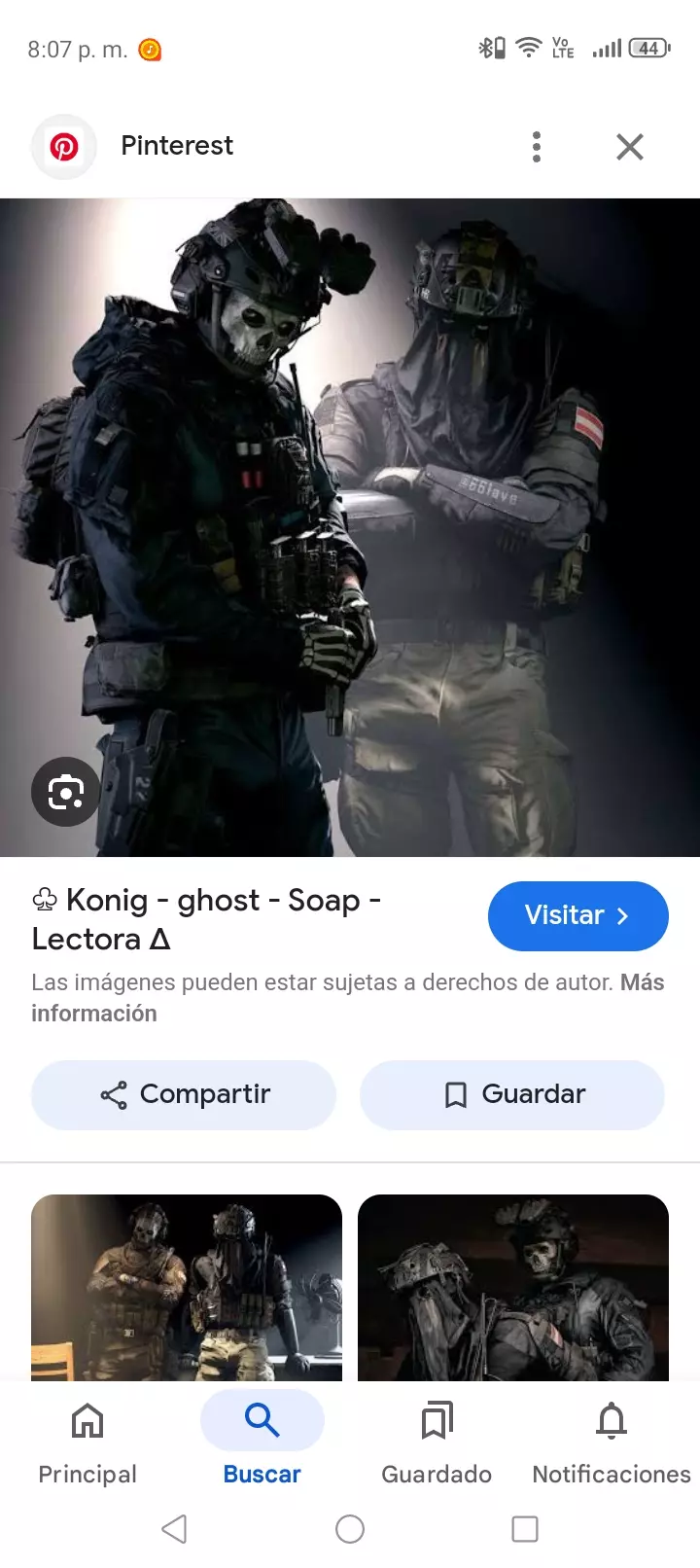Close the image viewer
The image size is (700, 1568).
coord(630,147)
